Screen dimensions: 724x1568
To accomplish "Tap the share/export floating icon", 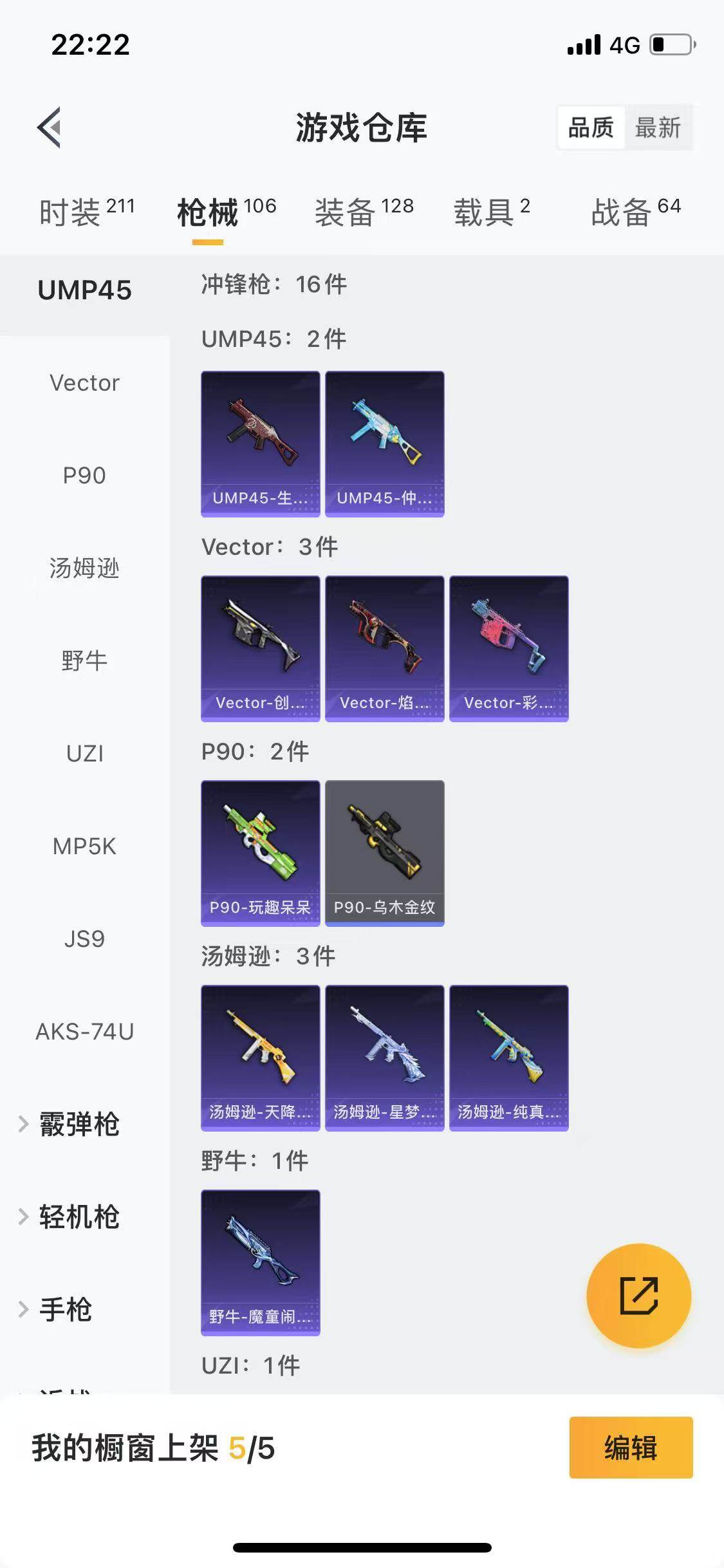I will [x=638, y=1296].
